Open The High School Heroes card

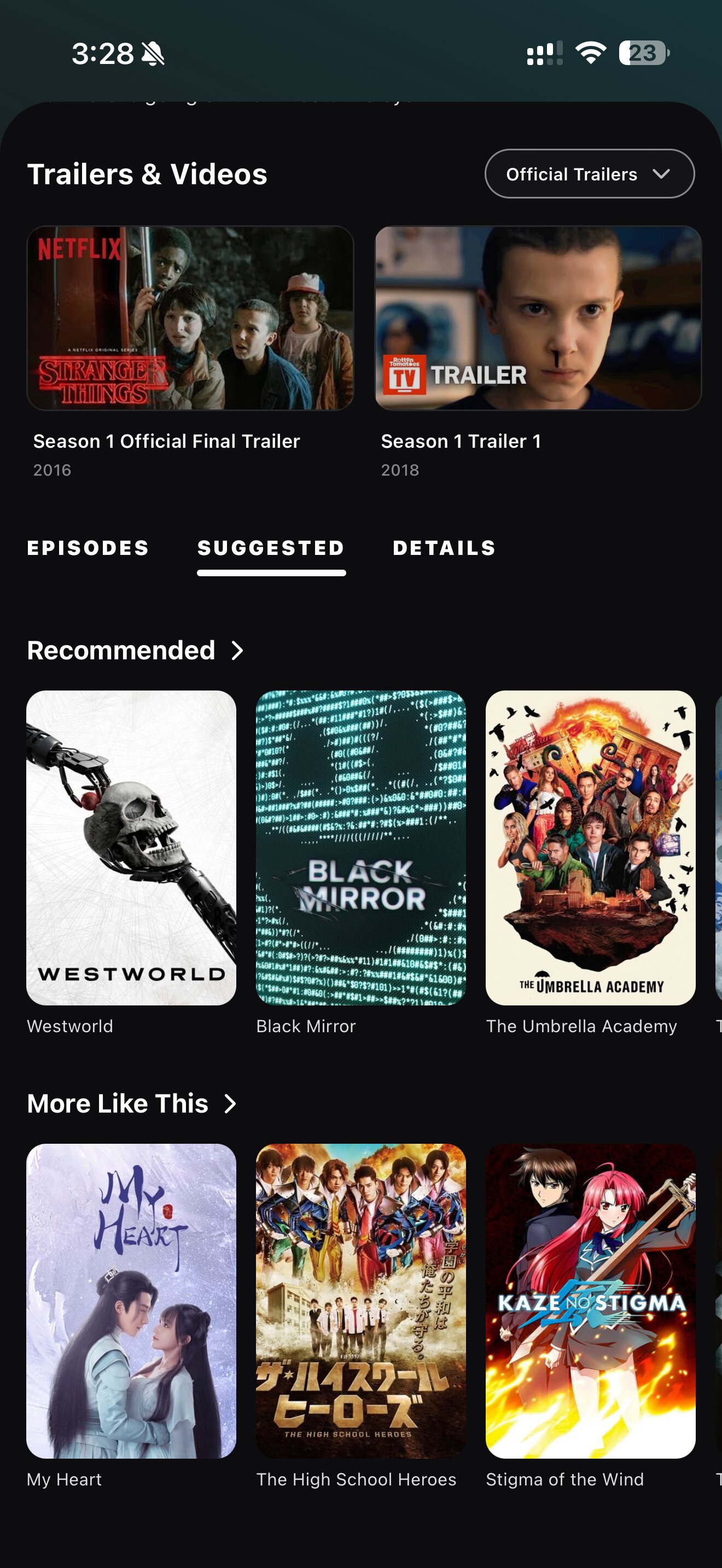360,1300
